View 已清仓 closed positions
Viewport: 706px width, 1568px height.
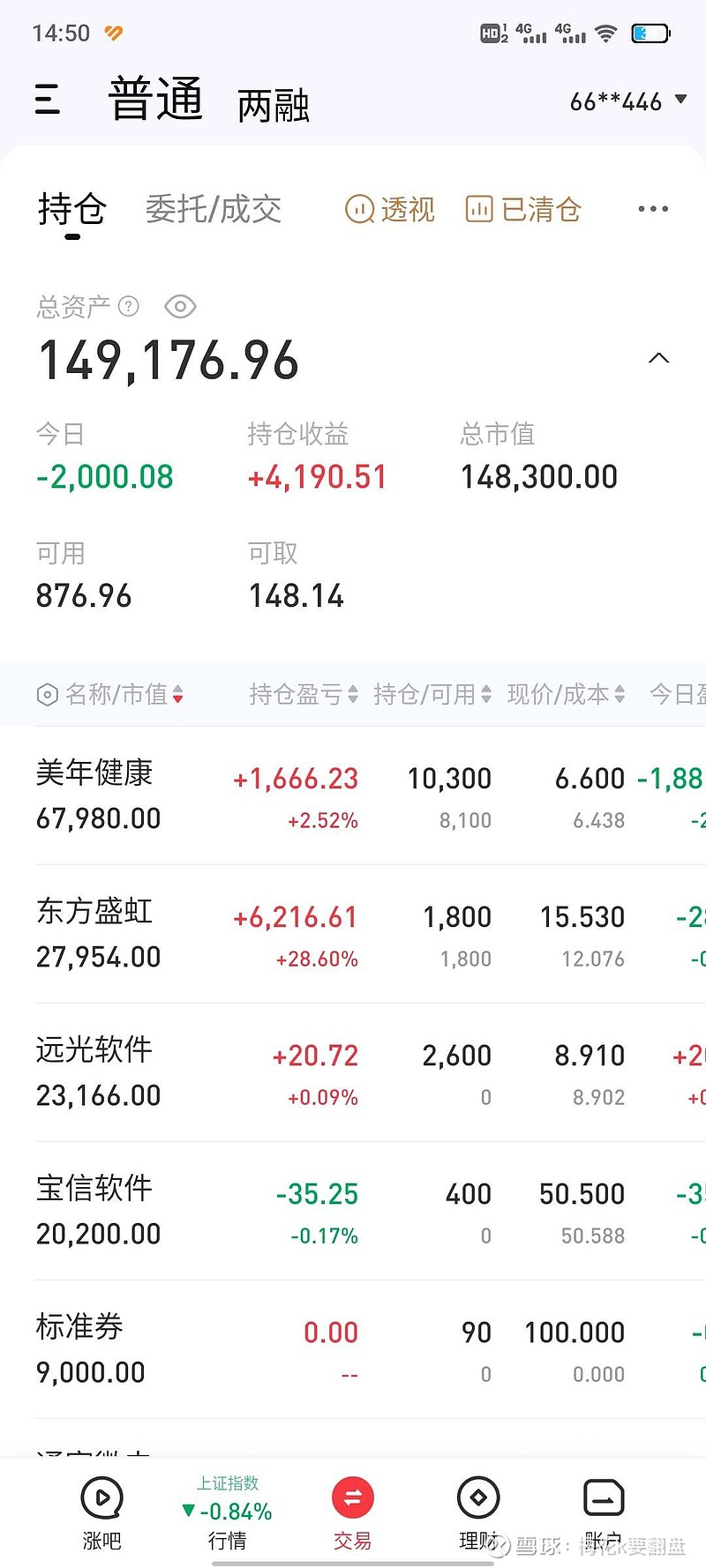coord(523,209)
